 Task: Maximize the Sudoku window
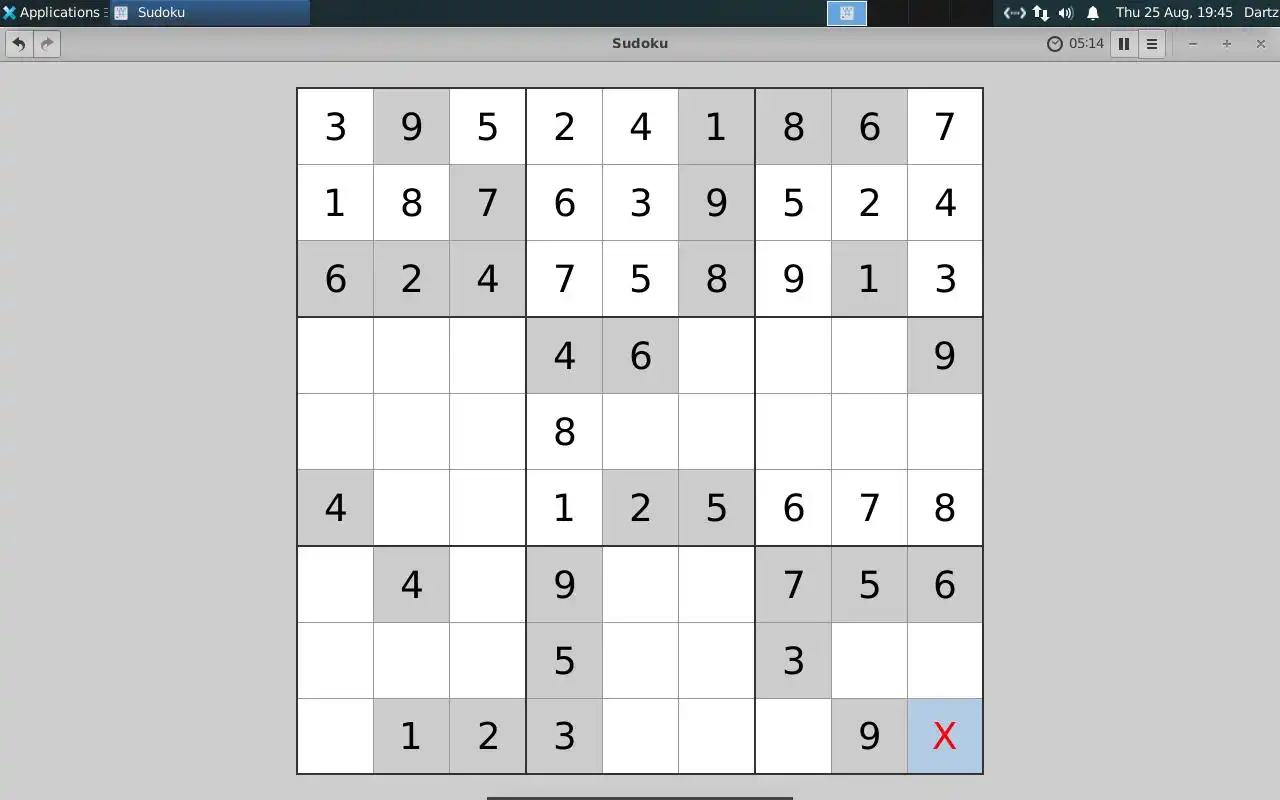(x=1226, y=44)
